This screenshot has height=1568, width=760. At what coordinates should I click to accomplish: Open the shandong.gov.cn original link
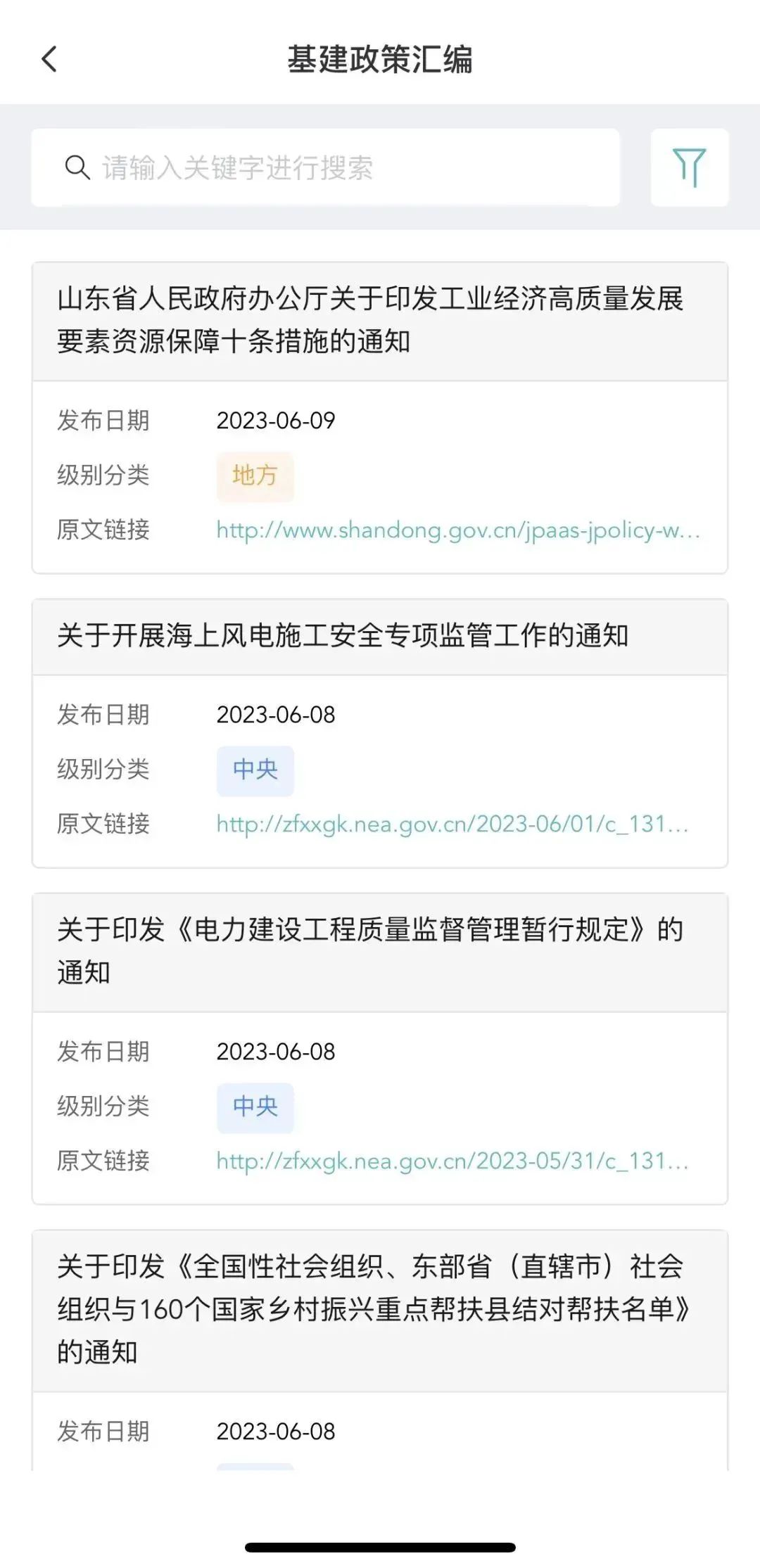pyautogui.click(x=458, y=530)
